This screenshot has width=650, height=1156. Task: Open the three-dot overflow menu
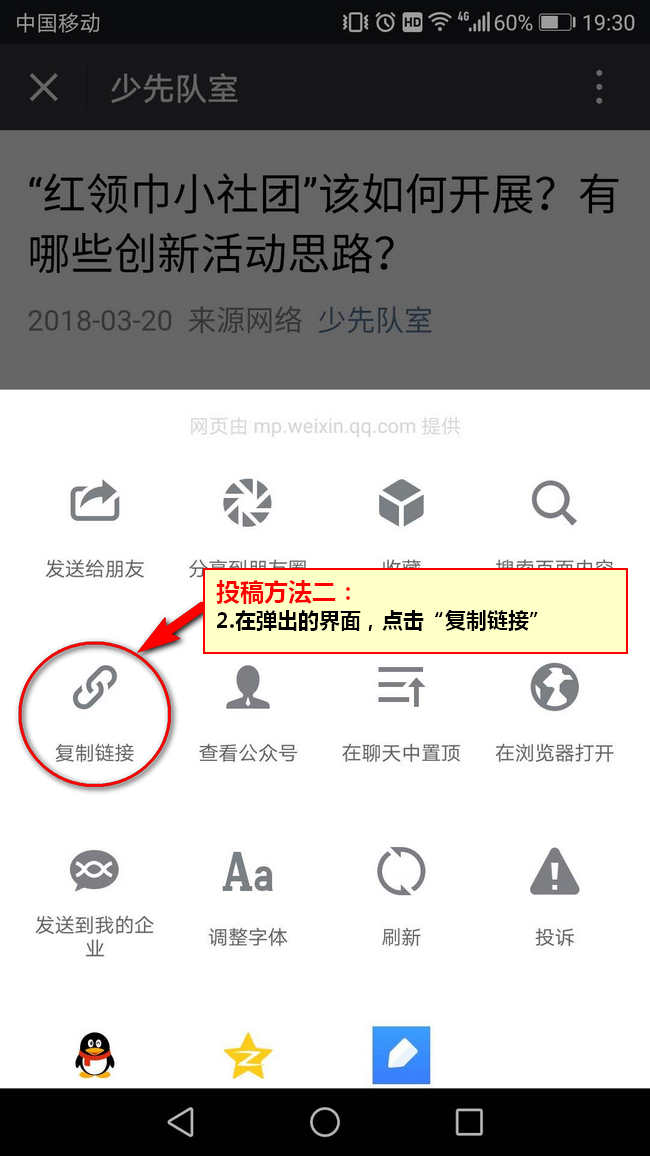coord(599,88)
